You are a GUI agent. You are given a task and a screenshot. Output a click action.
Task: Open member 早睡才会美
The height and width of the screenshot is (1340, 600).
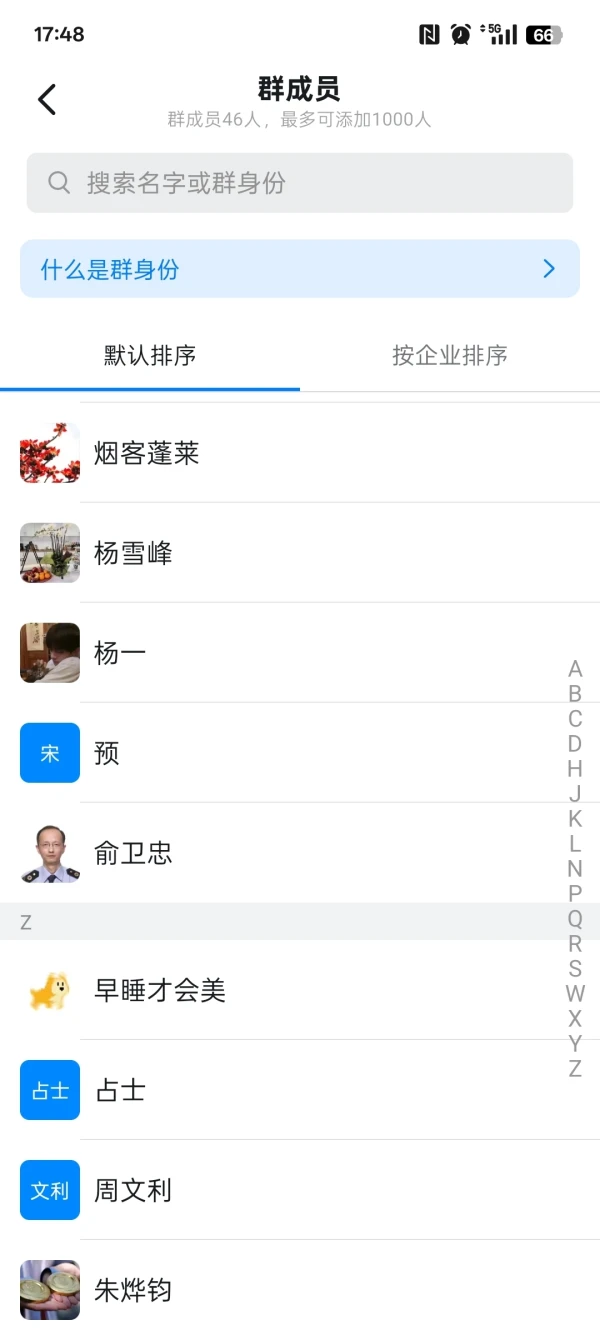coord(160,990)
